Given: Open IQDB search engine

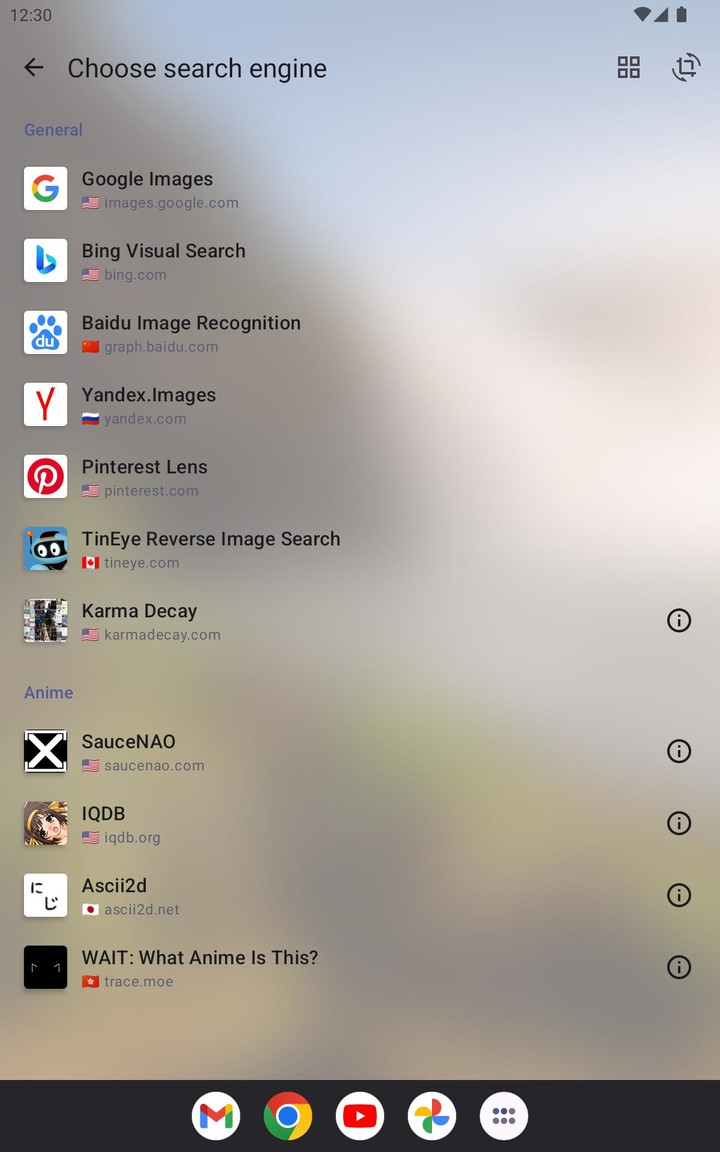Looking at the screenshot, I should pos(103,824).
